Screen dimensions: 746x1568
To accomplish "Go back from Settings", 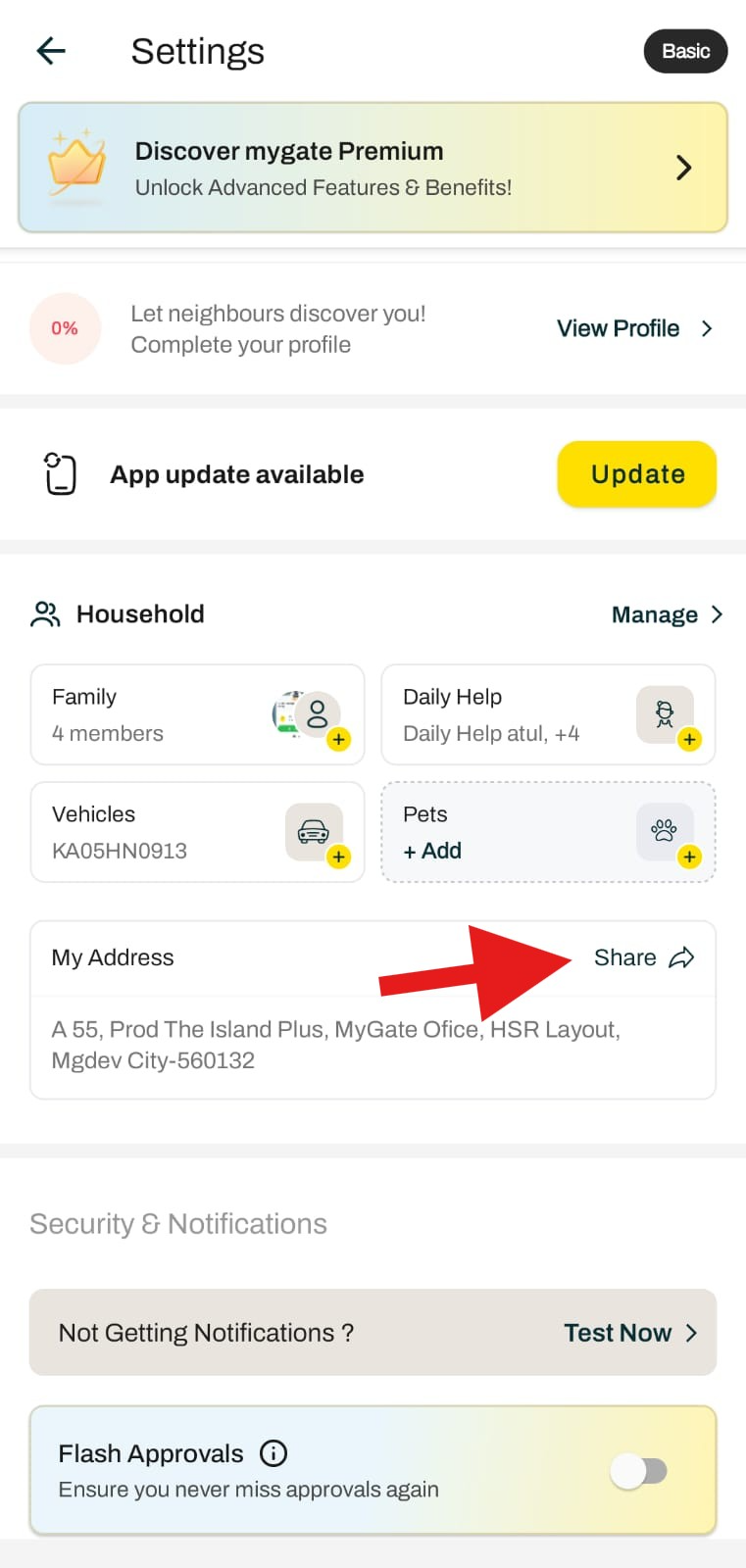I will [51, 51].
